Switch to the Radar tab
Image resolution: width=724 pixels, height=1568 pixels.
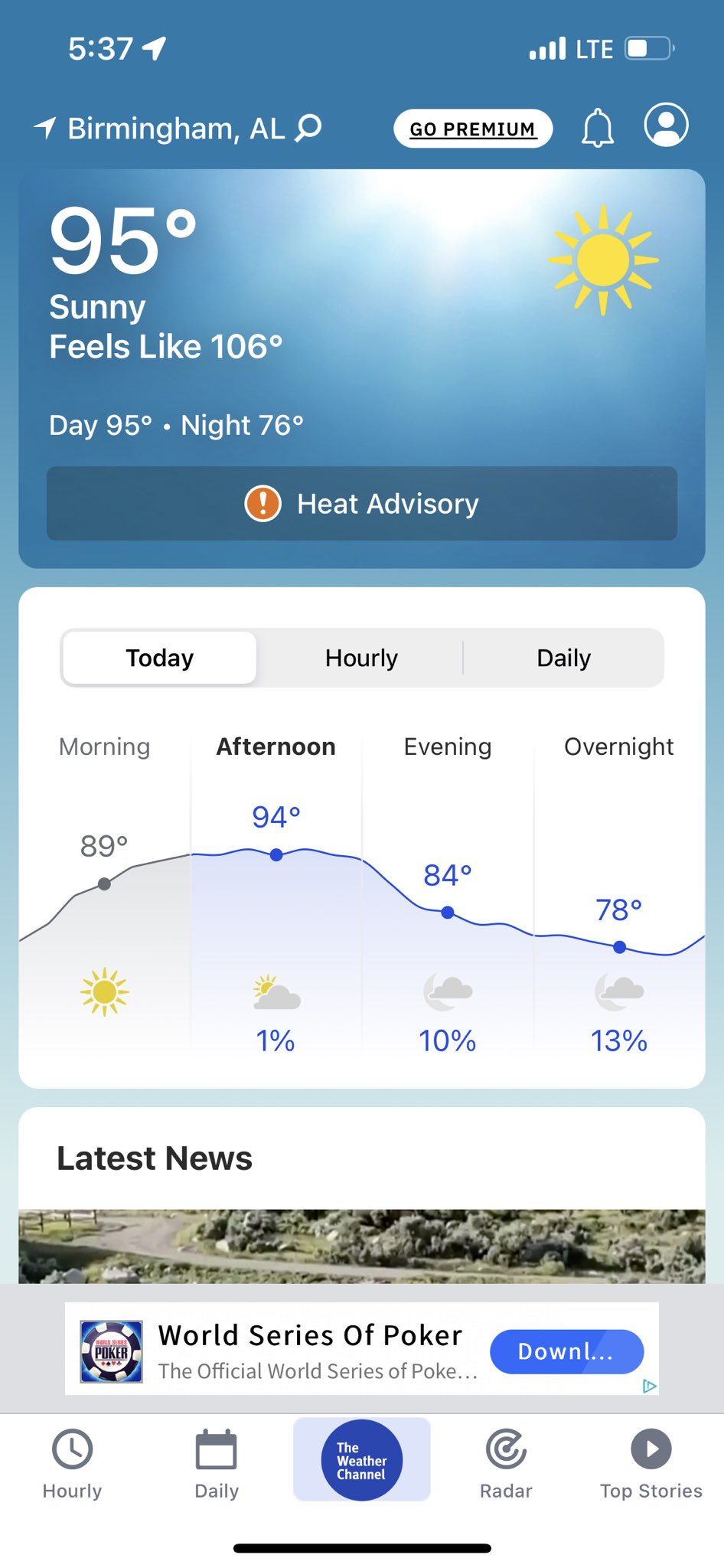(506, 1464)
